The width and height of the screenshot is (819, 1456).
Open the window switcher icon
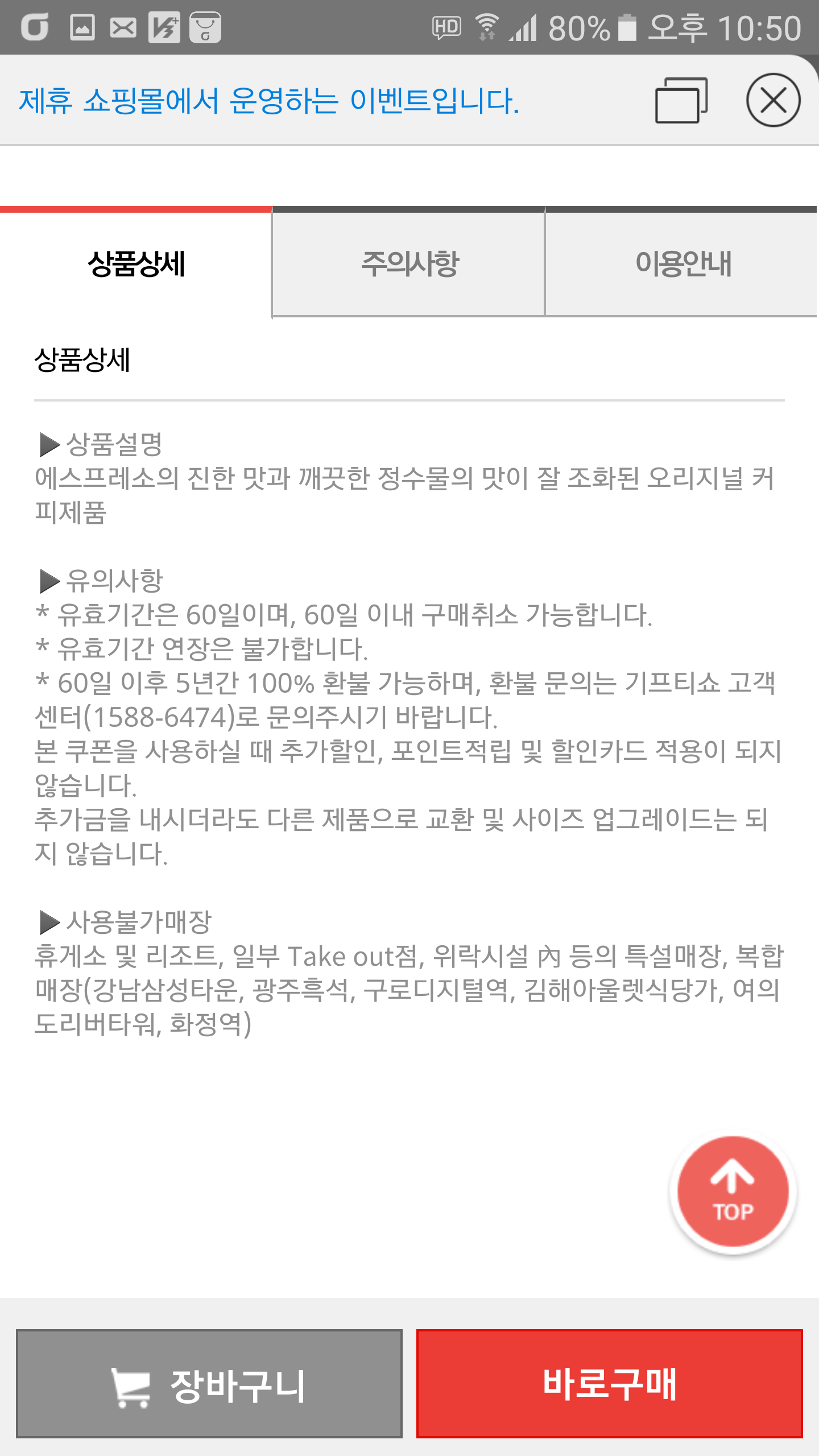[681, 101]
